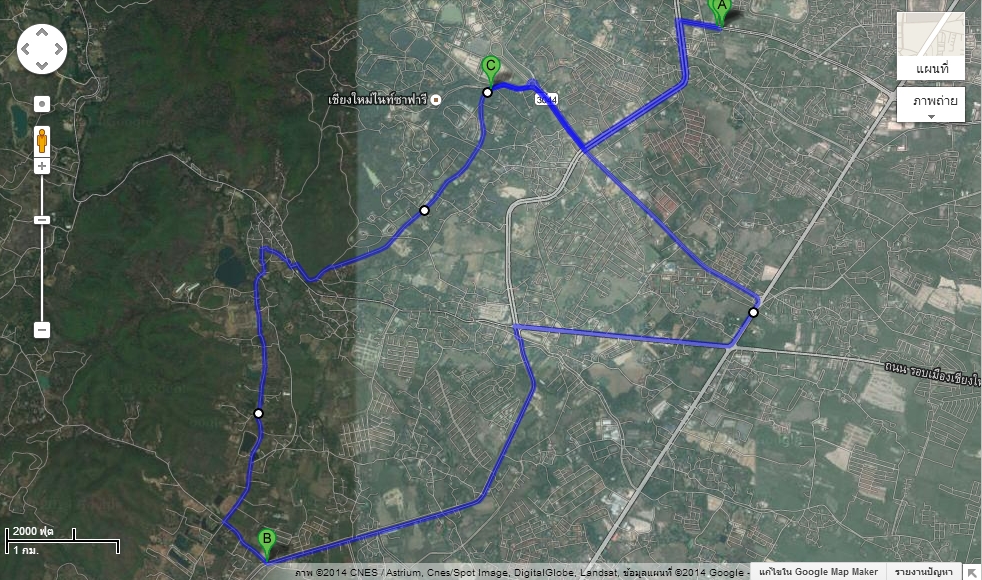This screenshot has height=580, width=982.
Task: Select the green marker C
Action: (x=490, y=68)
